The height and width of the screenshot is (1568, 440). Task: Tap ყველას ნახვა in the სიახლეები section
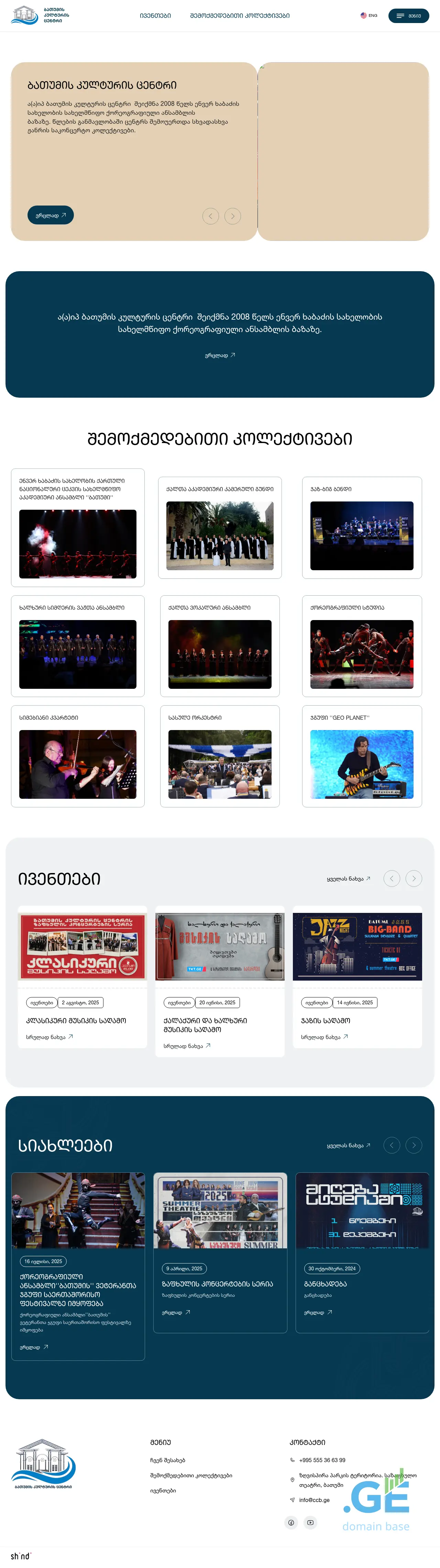pos(348,1146)
